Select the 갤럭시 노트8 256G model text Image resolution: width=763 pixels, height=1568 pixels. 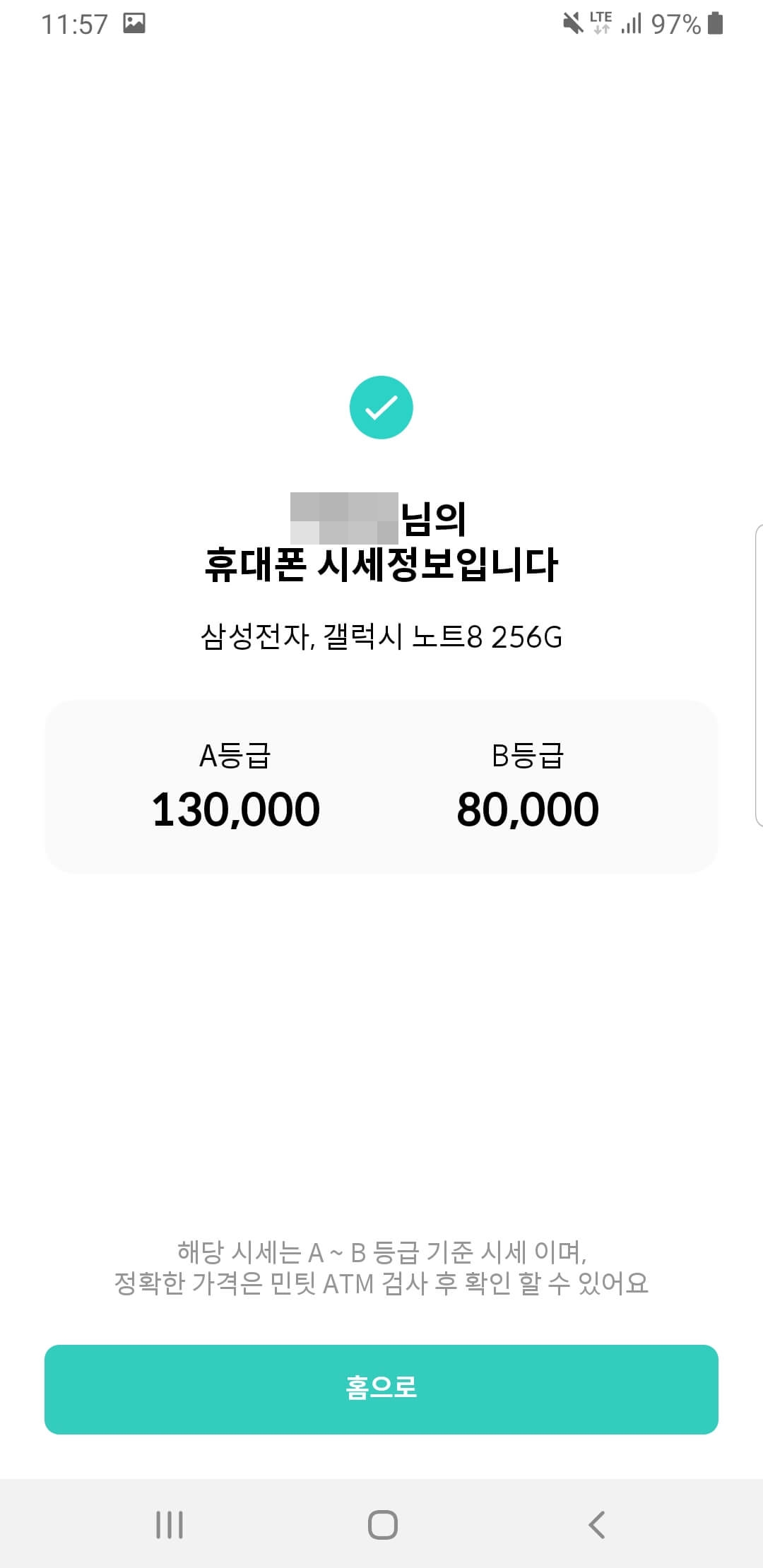(x=381, y=637)
